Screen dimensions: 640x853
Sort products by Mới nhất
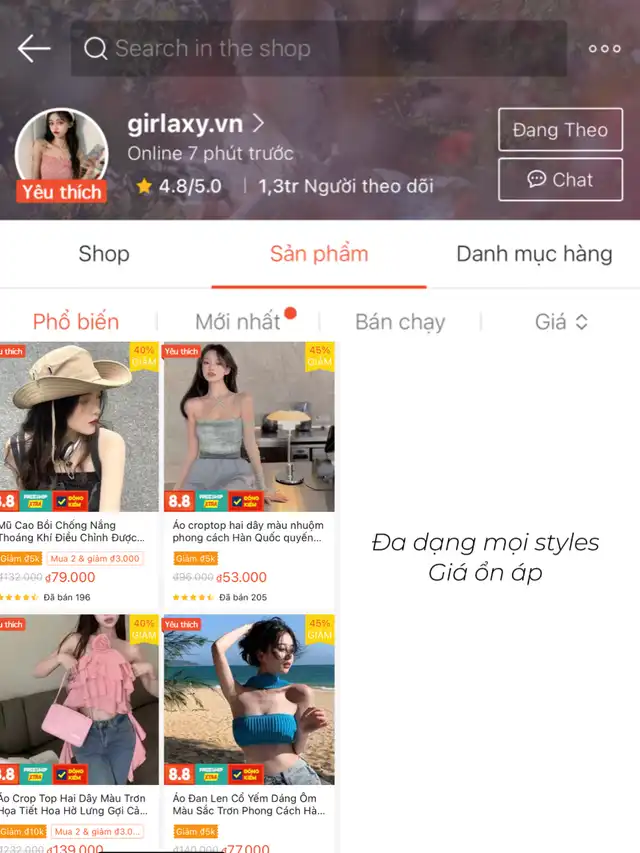(x=238, y=322)
